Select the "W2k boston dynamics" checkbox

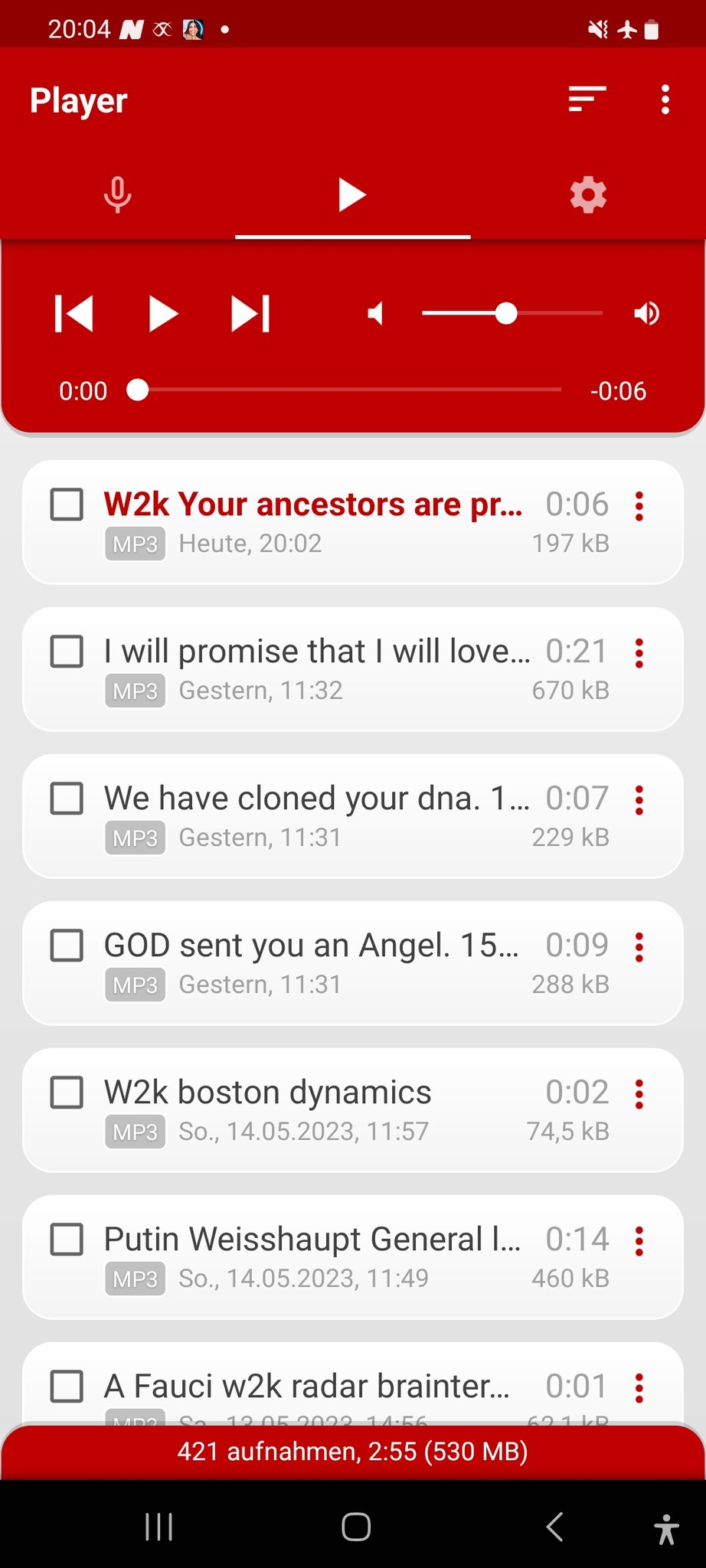[x=67, y=1093]
